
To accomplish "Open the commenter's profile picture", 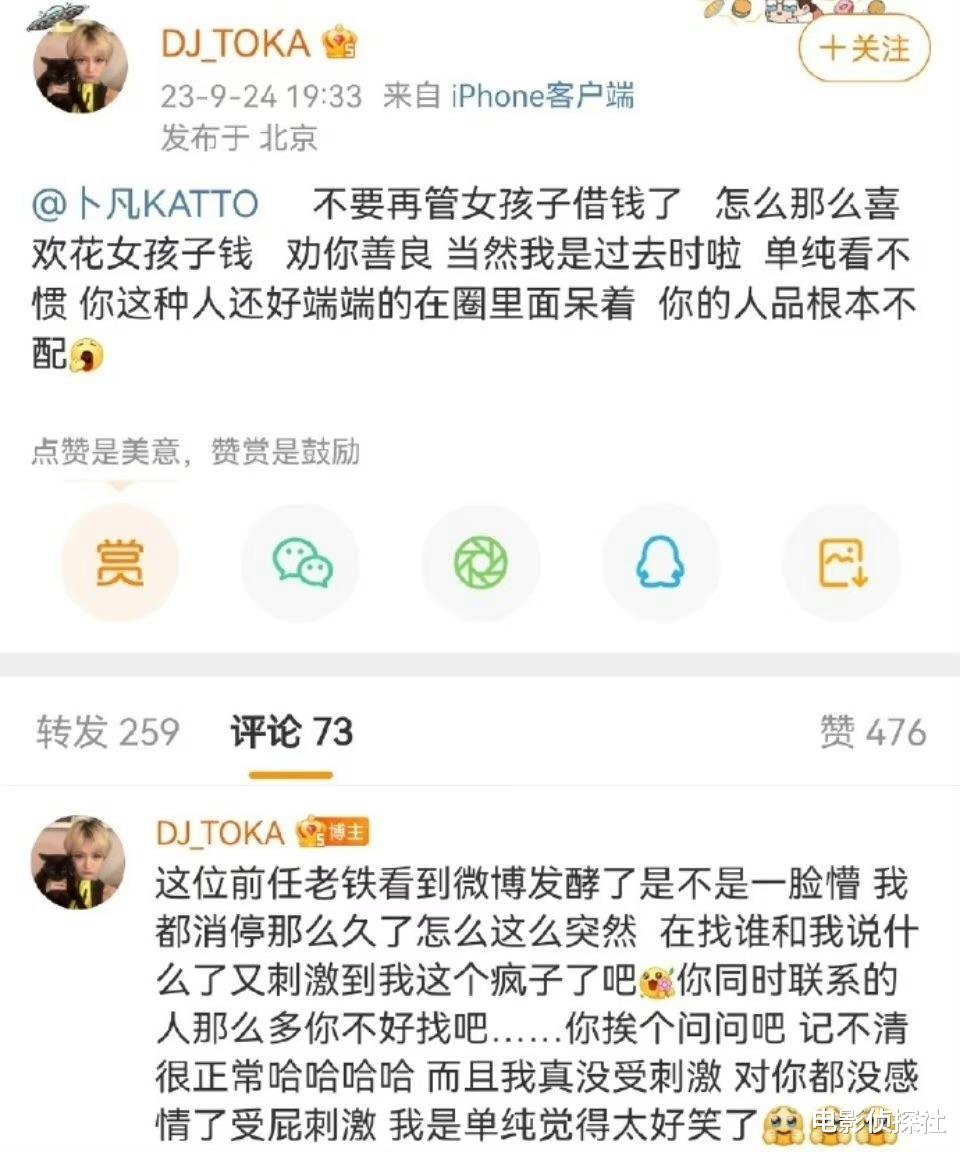I will click(79, 862).
